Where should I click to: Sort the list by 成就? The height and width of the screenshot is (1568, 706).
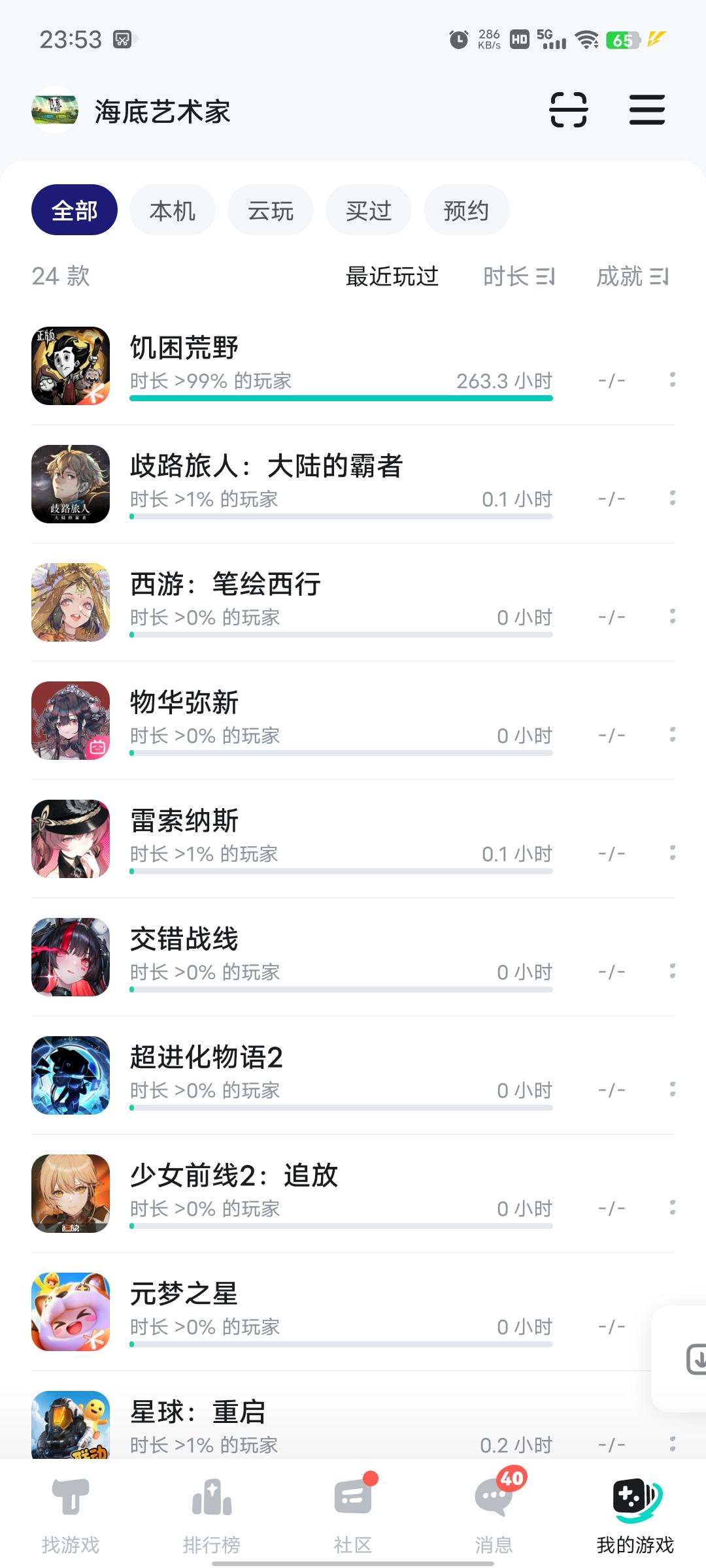pos(632,277)
